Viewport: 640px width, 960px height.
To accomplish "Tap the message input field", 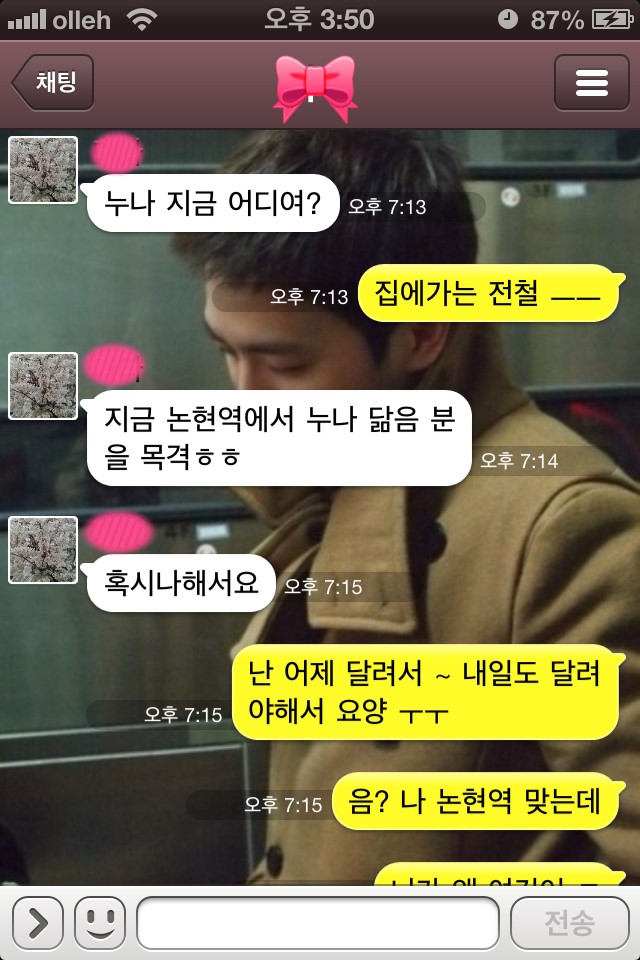I will pyautogui.click(x=317, y=922).
